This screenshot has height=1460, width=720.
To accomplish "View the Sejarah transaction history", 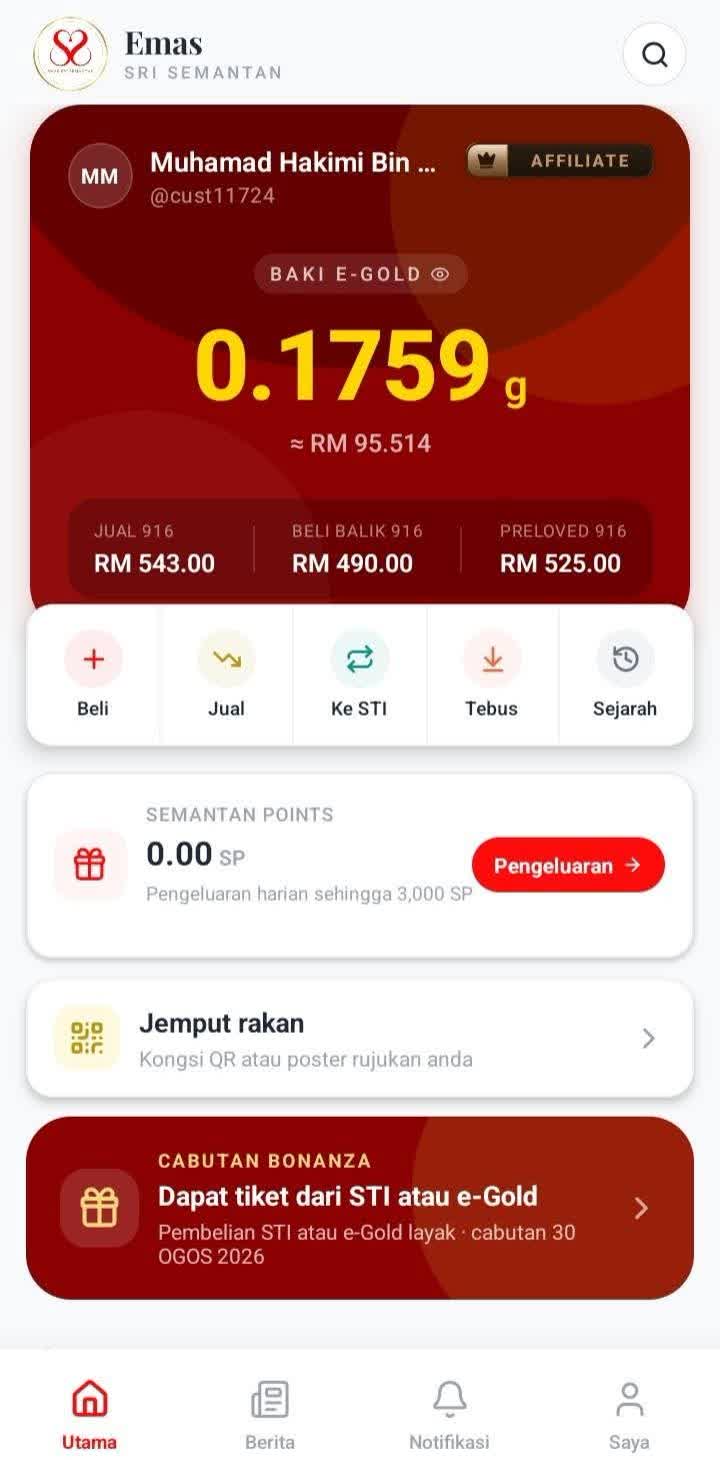I will [625, 675].
